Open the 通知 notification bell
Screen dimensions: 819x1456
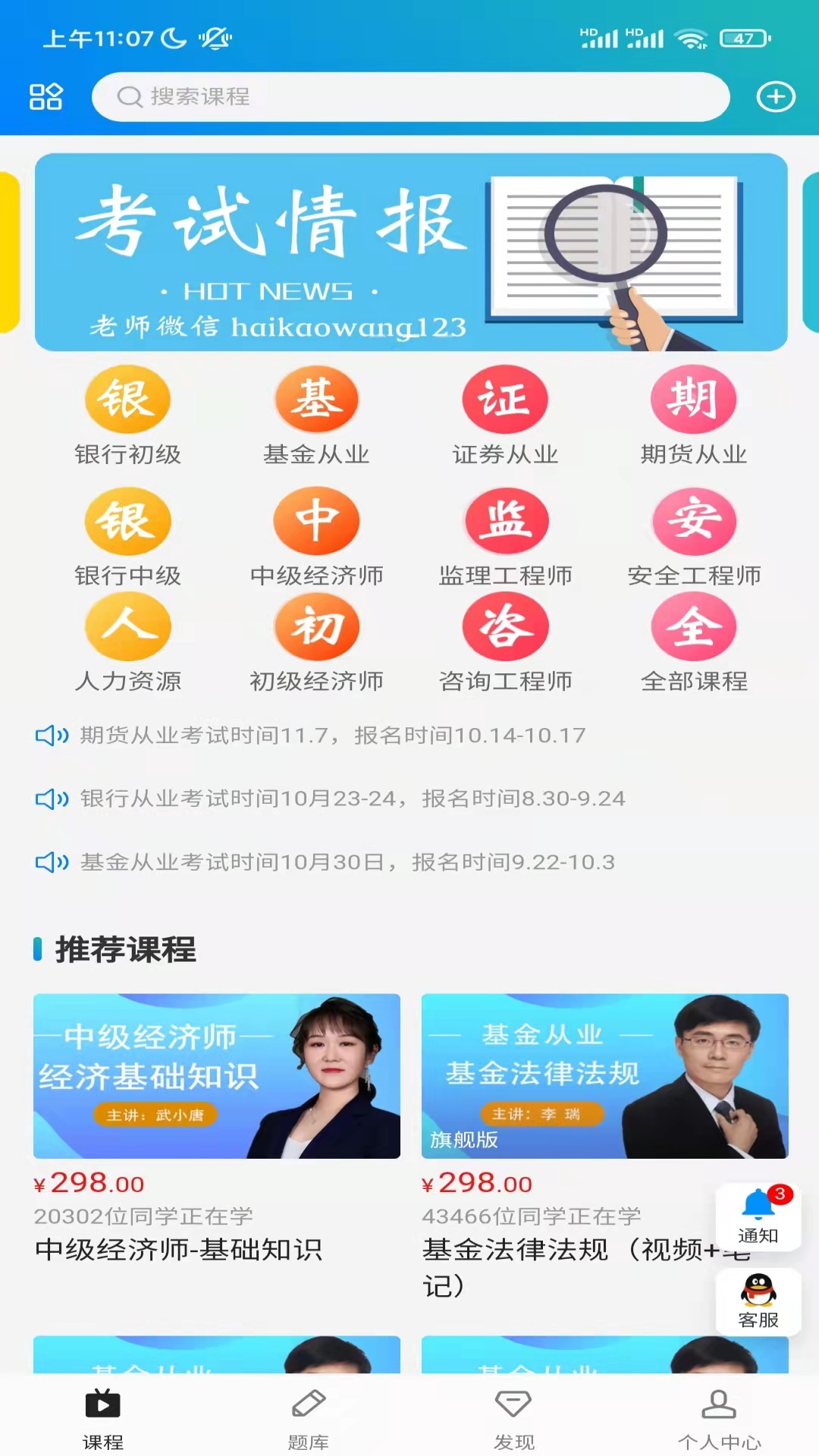tap(758, 1216)
